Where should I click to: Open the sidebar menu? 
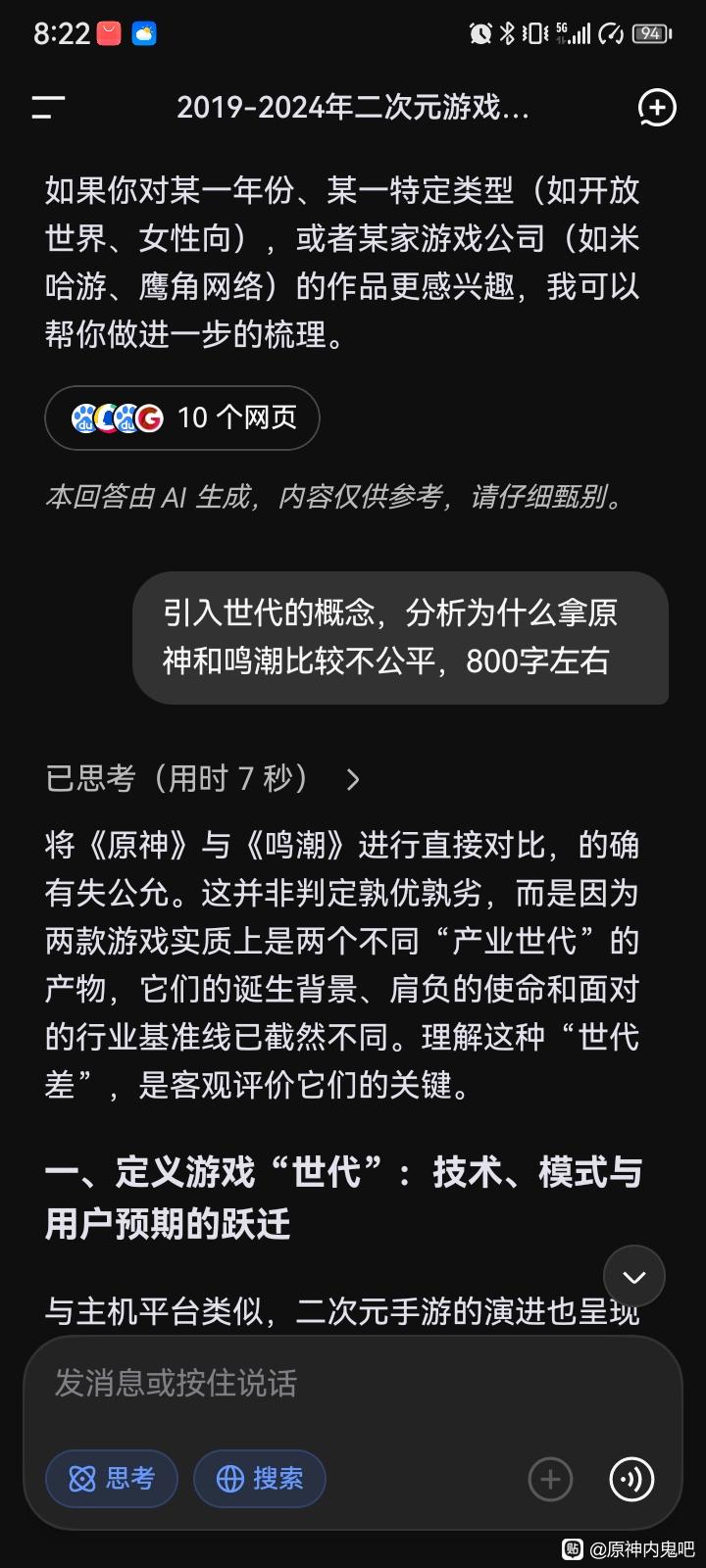point(47,108)
